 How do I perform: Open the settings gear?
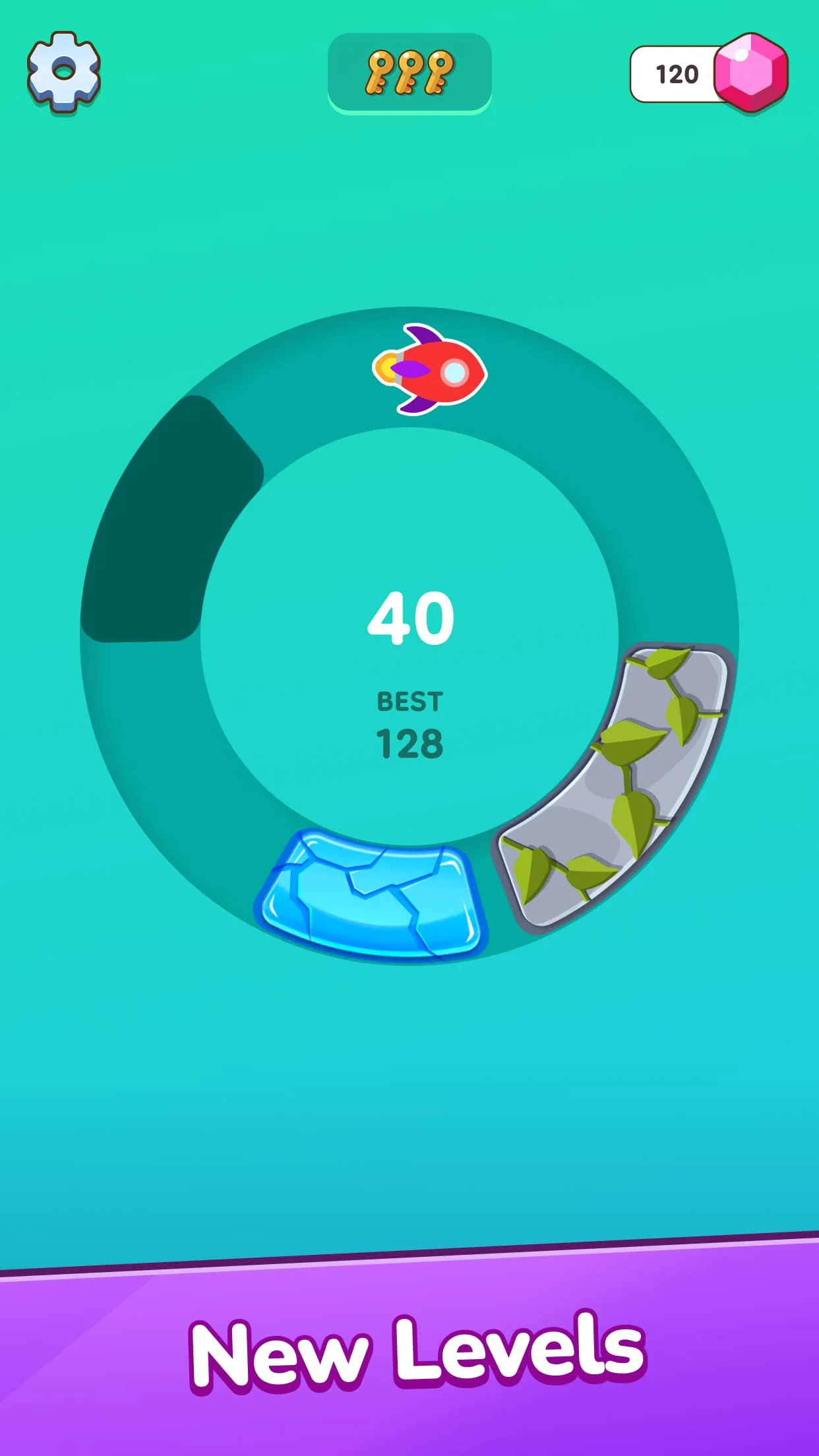pos(64,72)
